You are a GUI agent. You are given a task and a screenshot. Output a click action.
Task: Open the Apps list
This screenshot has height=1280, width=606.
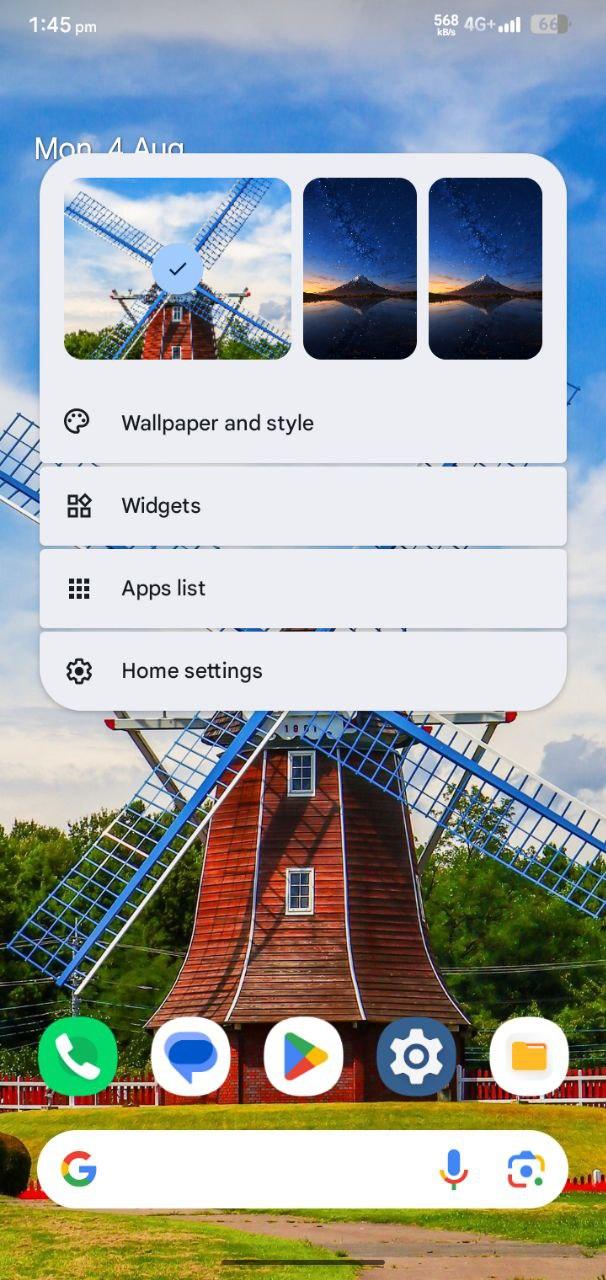(303, 589)
